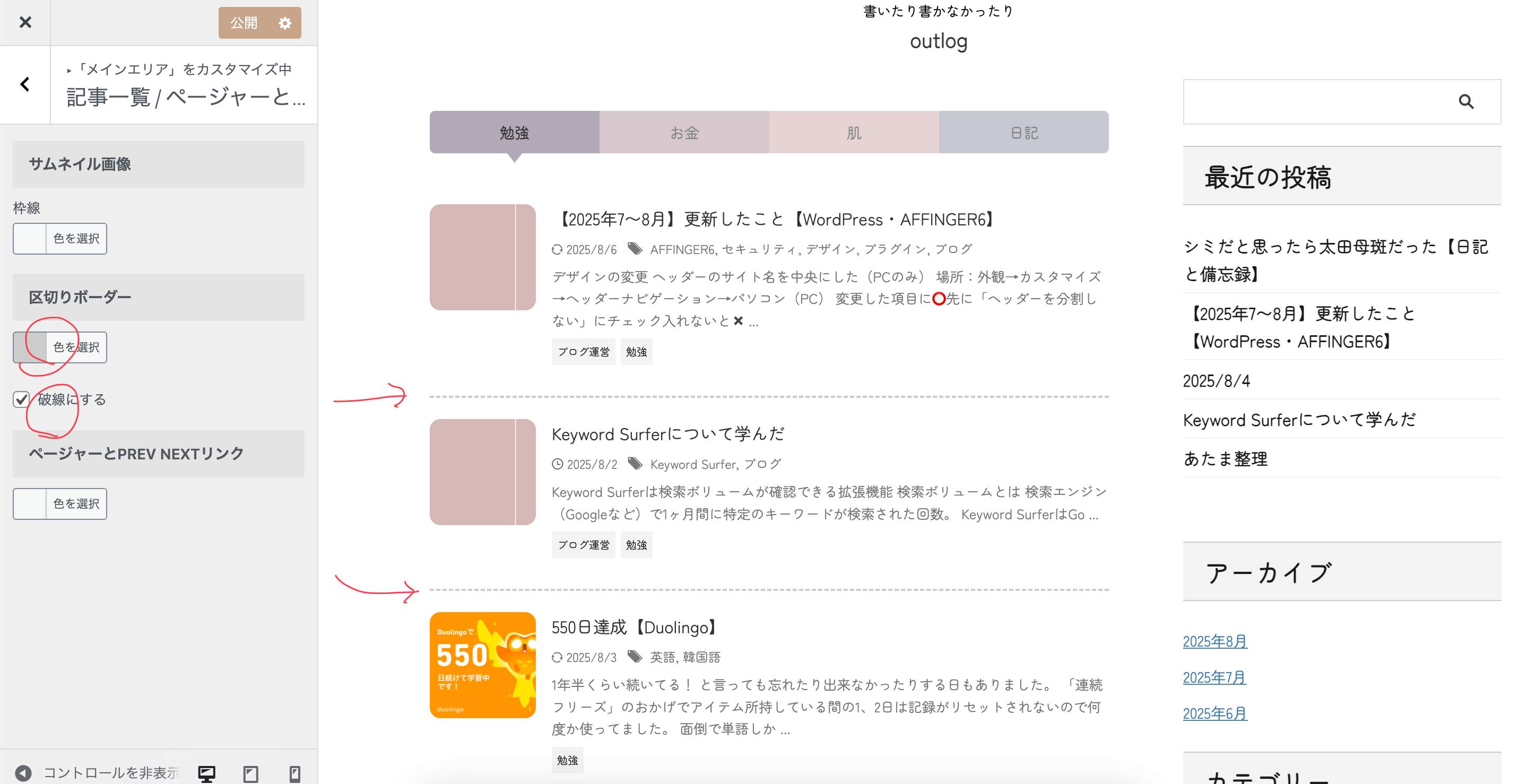Open the 550日達成 Duolingo thumbnail
Image resolution: width=1536 pixels, height=784 pixels.
482,665
